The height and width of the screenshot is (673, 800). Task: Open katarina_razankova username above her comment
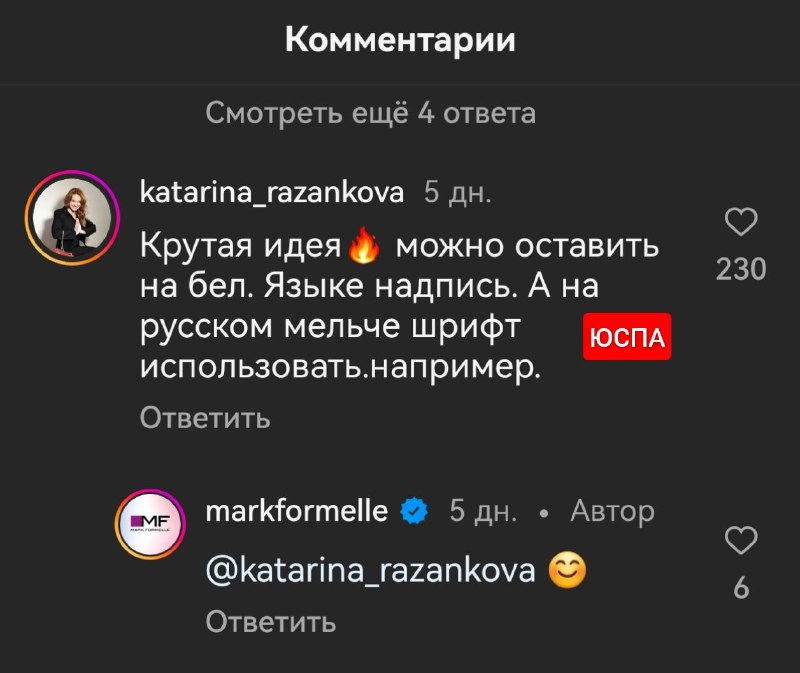click(272, 193)
